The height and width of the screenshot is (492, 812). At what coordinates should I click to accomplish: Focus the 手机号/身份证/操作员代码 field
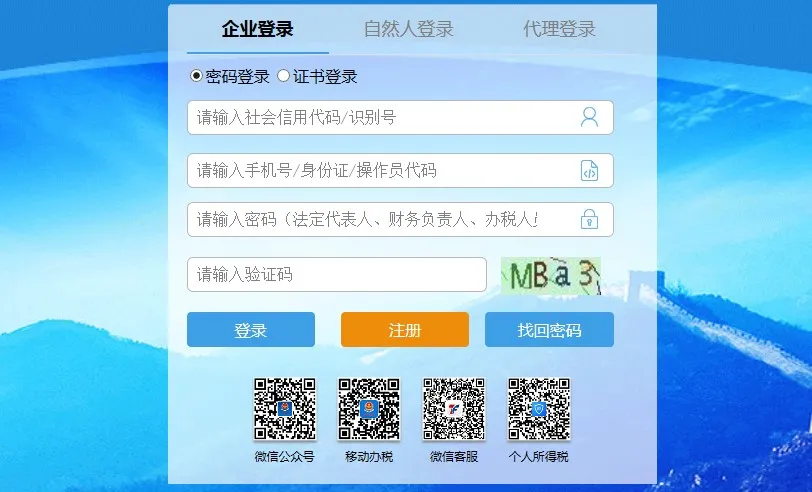[380, 170]
